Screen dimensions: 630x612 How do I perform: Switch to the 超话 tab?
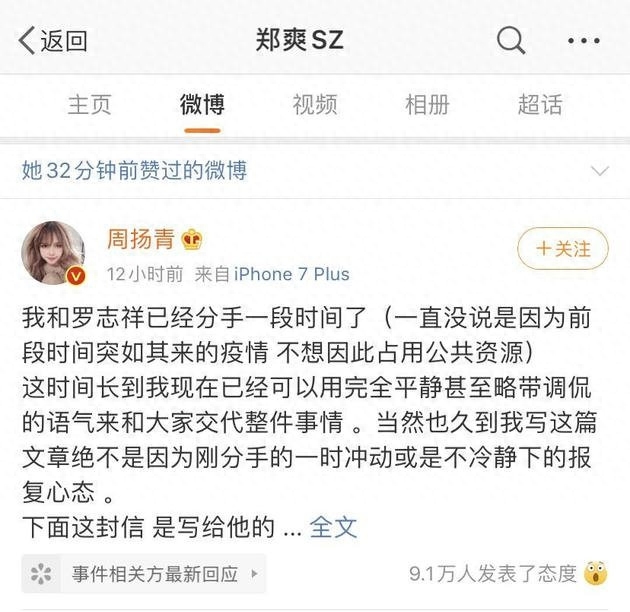pyautogui.click(x=540, y=104)
